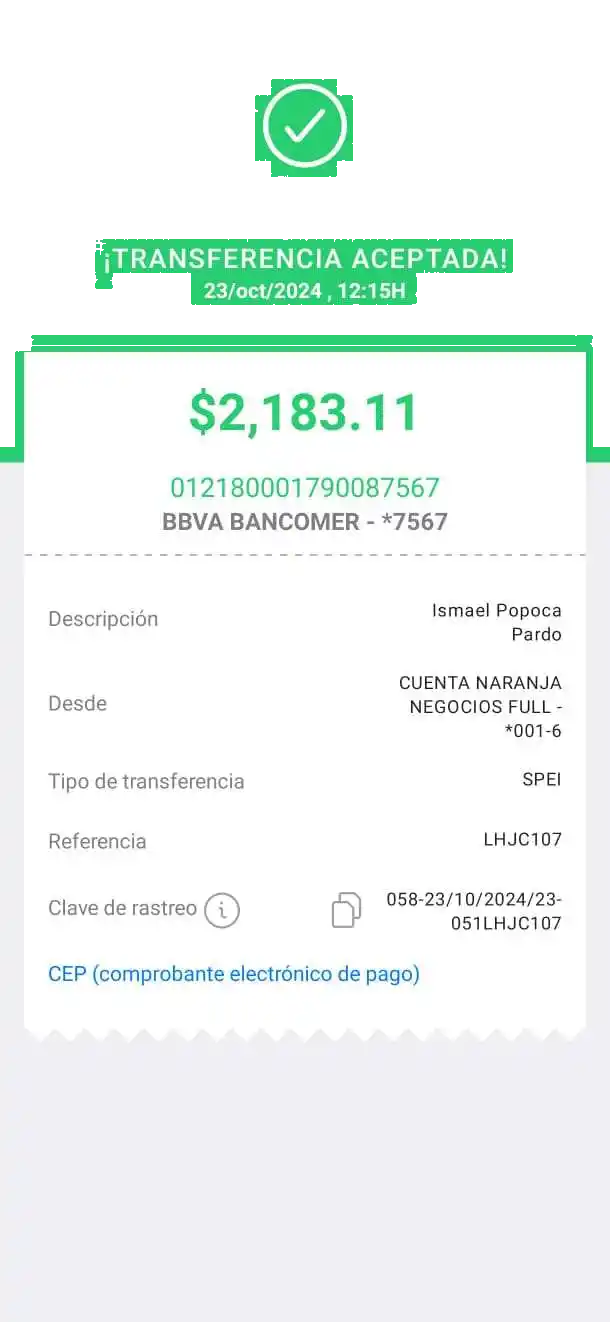This screenshot has height=1322, width=610.
Task: Open the tracking key info icon
Action: click(222, 910)
